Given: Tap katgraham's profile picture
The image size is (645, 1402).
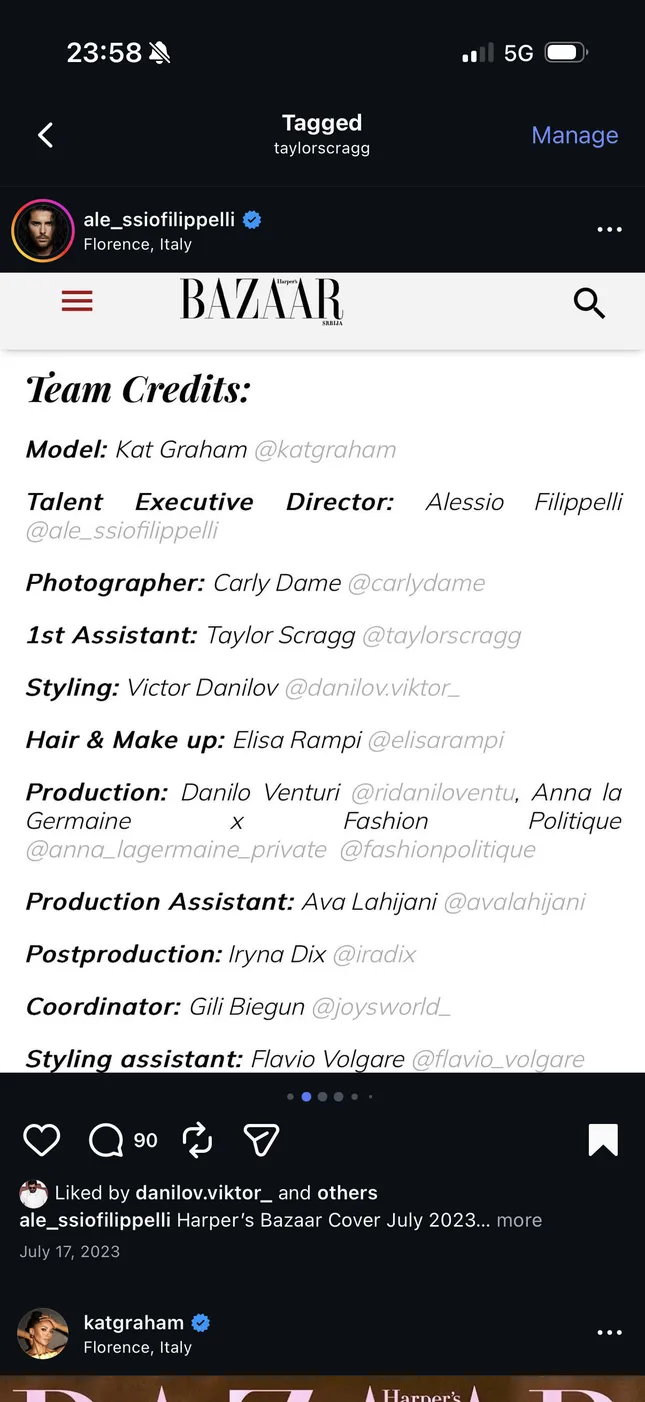Looking at the screenshot, I should tap(43, 1333).
